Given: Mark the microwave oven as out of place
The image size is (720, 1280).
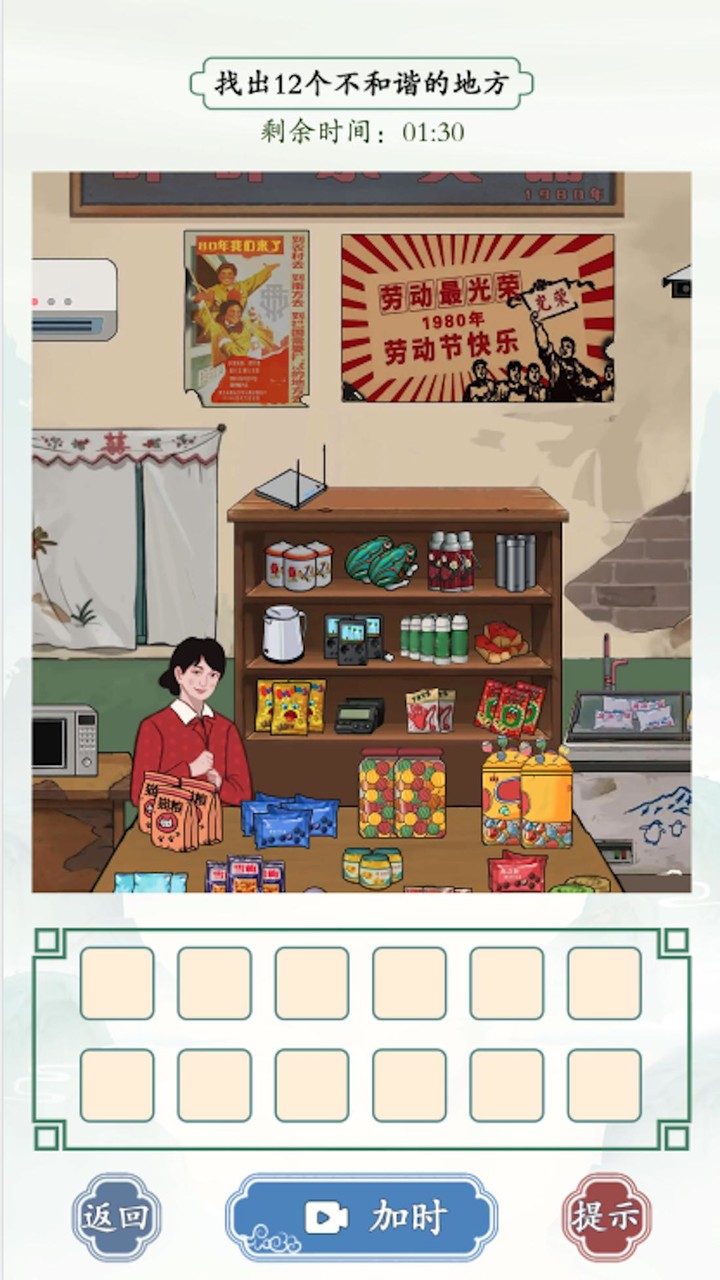Looking at the screenshot, I should (x=64, y=740).
